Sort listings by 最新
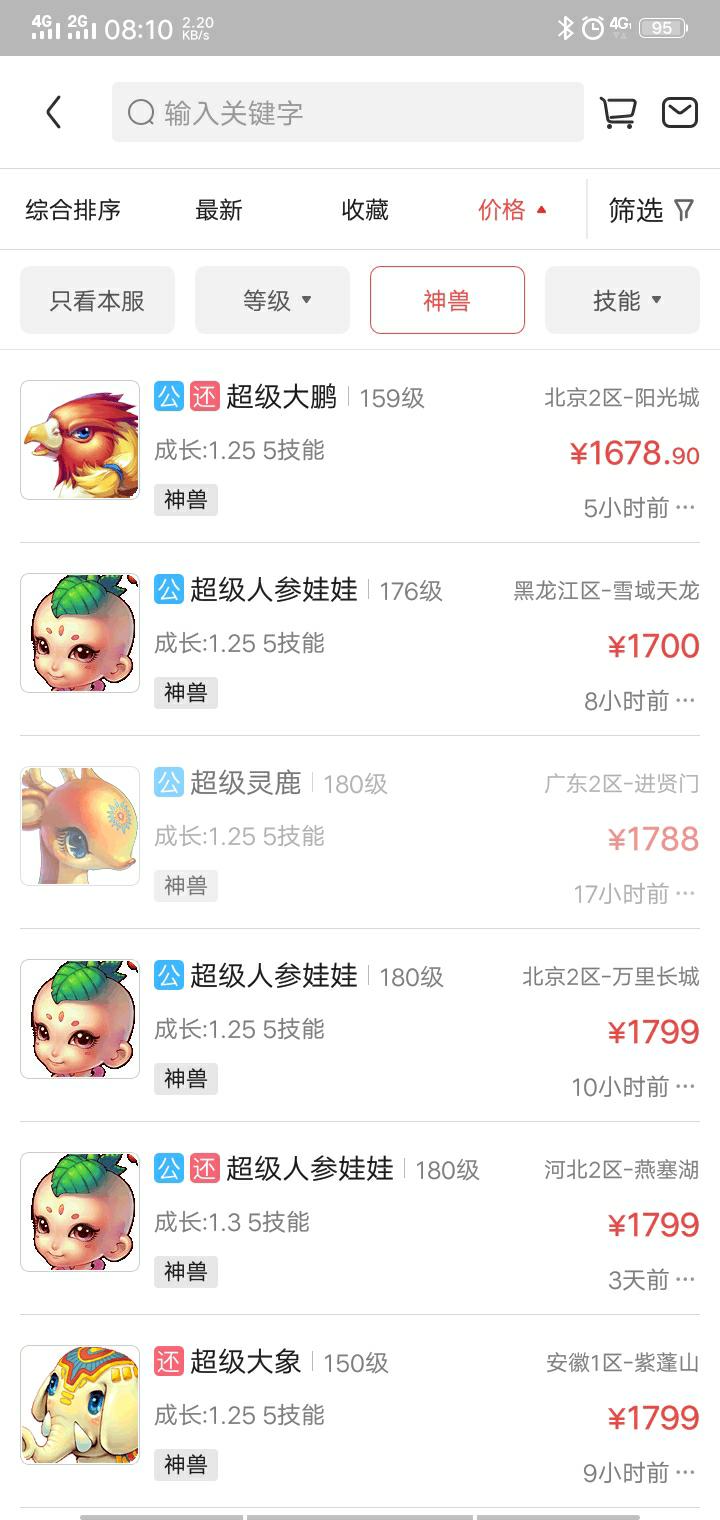The image size is (720, 1520). pyautogui.click(x=219, y=210)
